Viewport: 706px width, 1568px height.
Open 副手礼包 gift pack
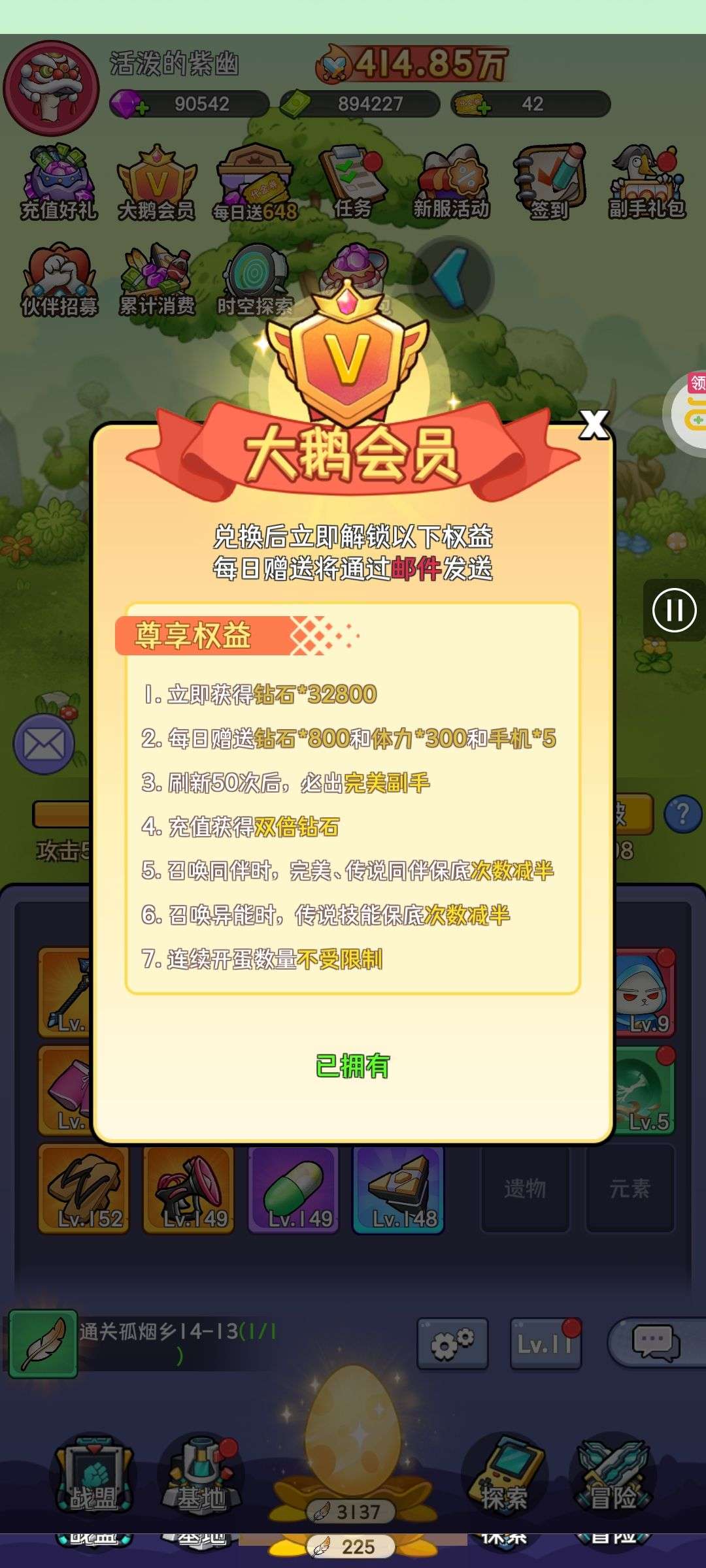(x=647, y=184)
